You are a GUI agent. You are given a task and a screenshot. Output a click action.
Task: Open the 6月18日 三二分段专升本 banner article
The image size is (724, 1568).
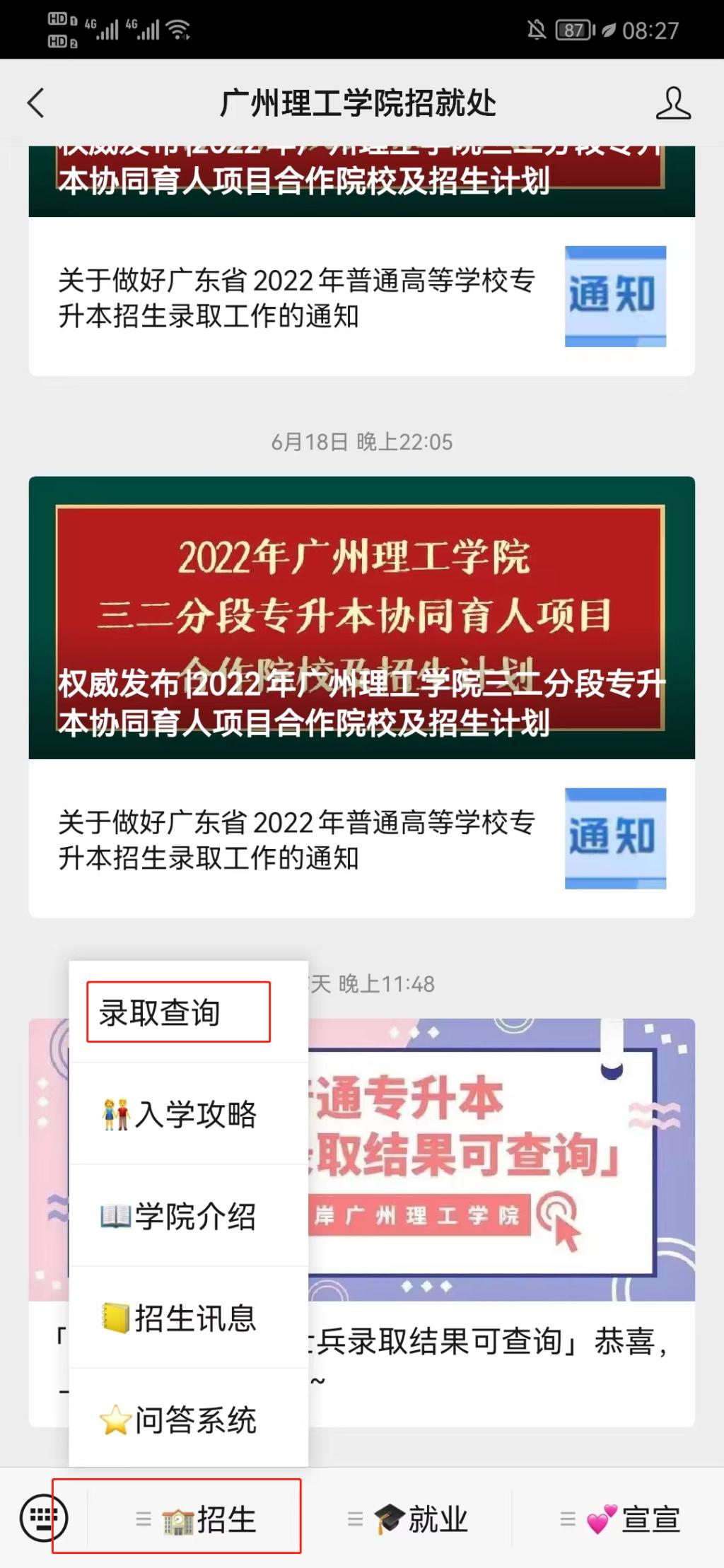(361, 617)
